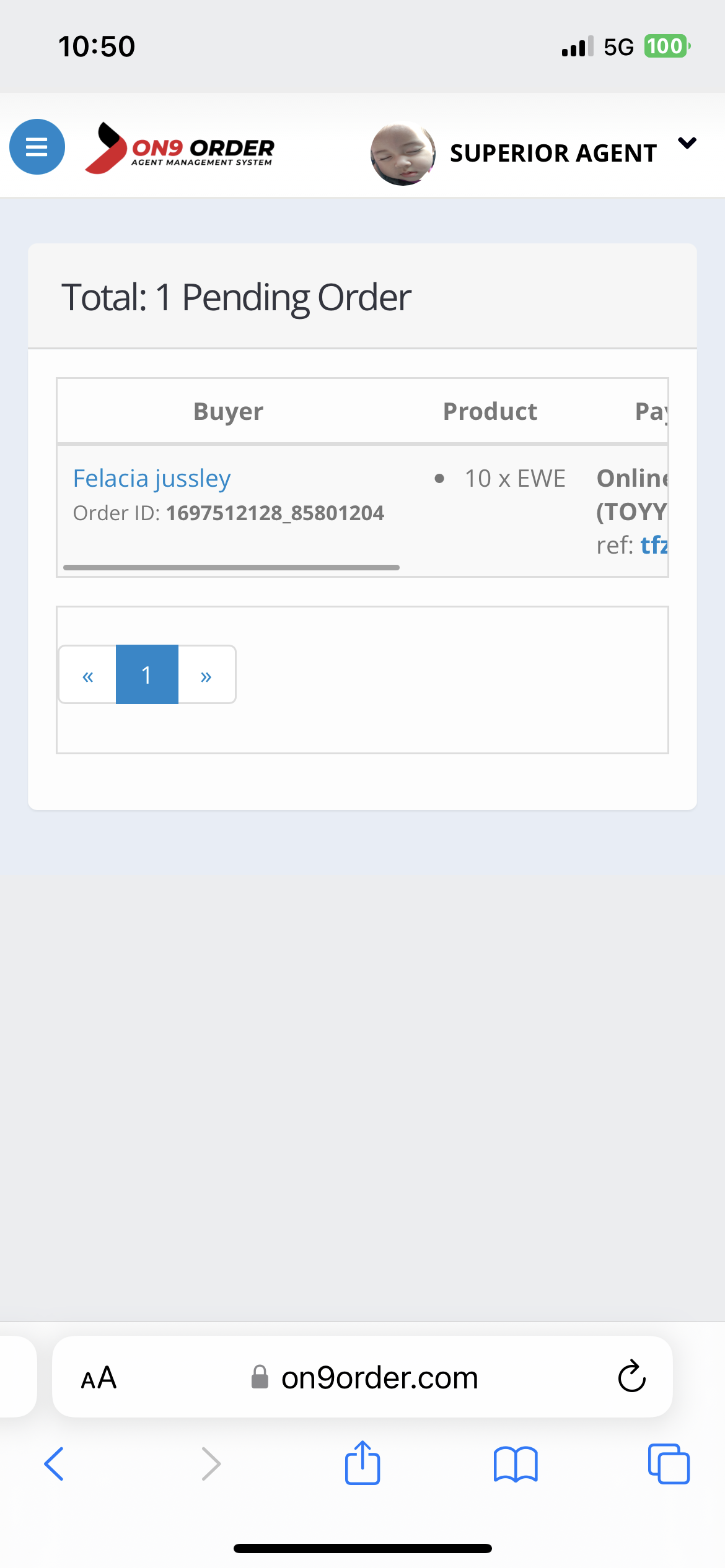Go back in Safari
This screenshot has height=1568, width=725.
[x=54, y=1464]
